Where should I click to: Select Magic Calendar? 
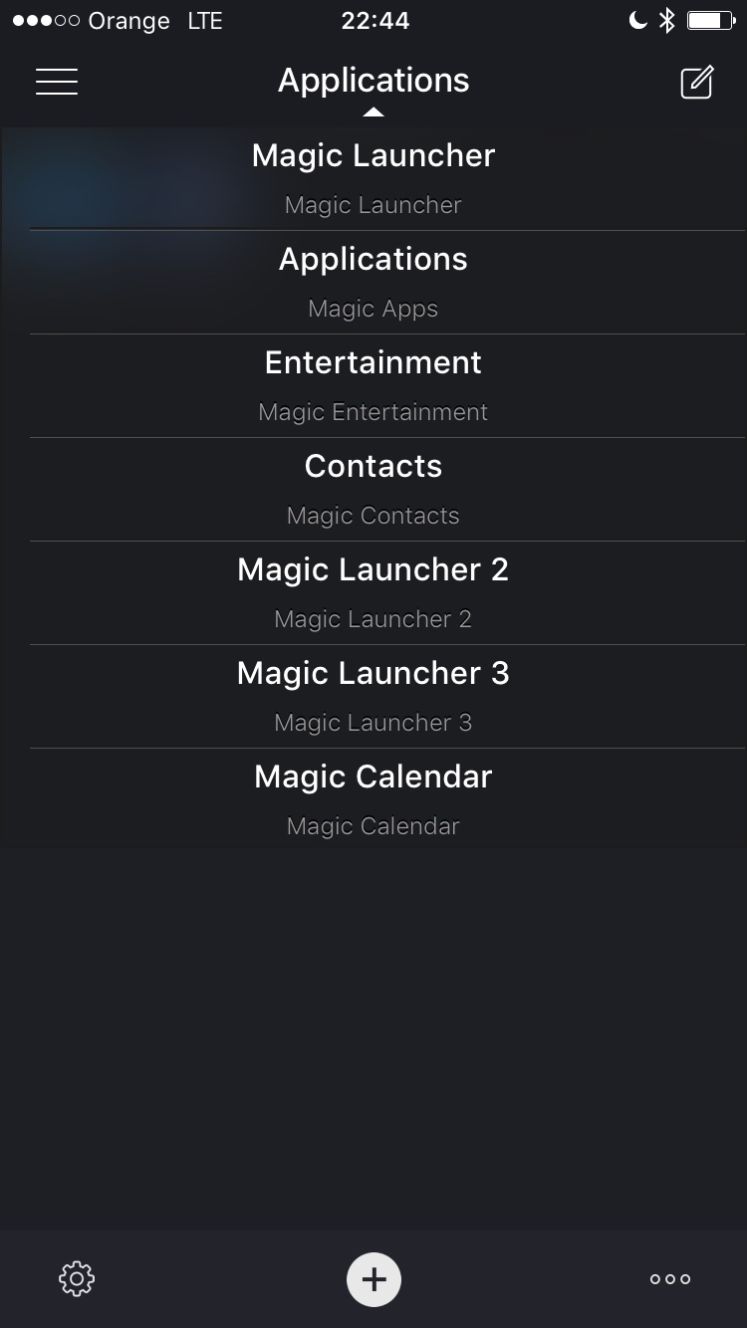pos(373,800)
